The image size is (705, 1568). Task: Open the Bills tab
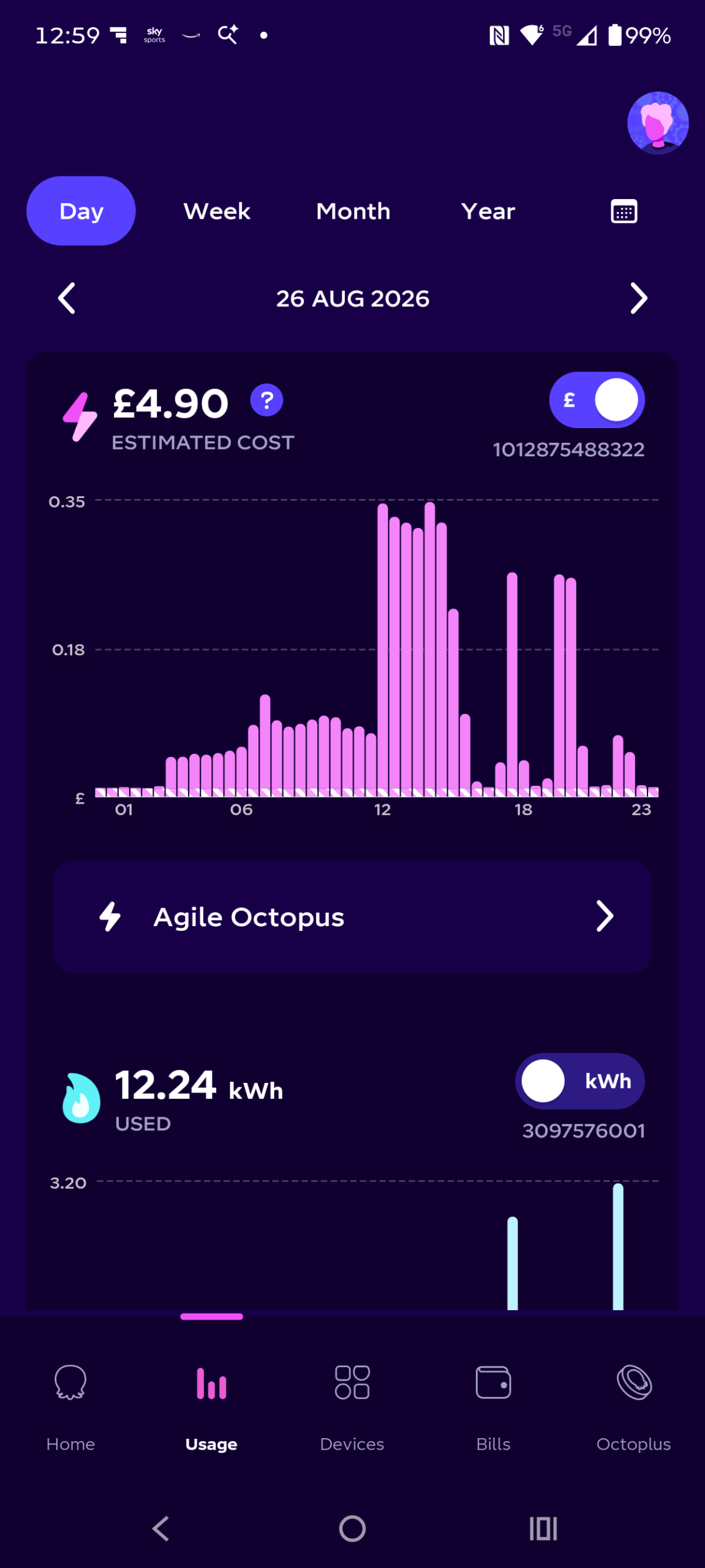coord(493,1407)
